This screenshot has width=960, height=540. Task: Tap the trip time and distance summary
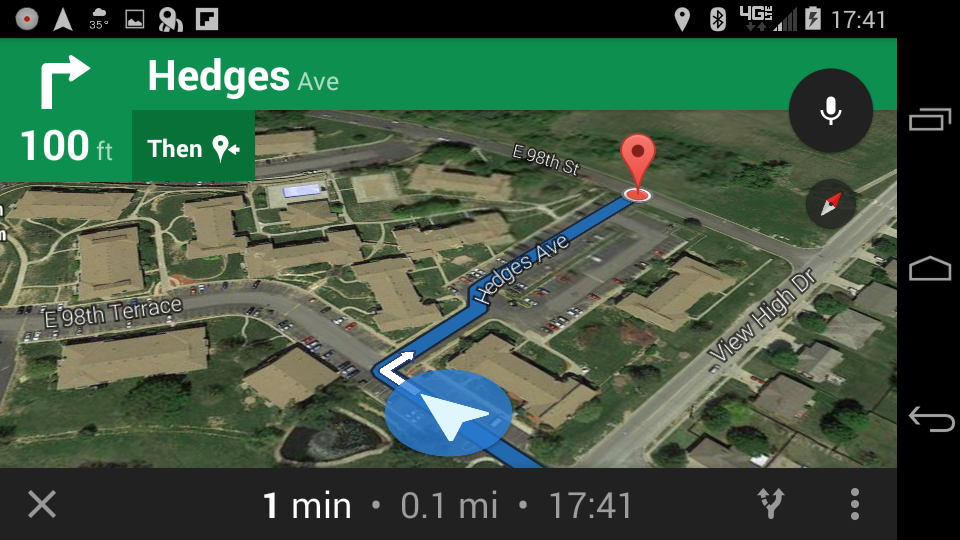pyautogui.click(x=447, y=506)
